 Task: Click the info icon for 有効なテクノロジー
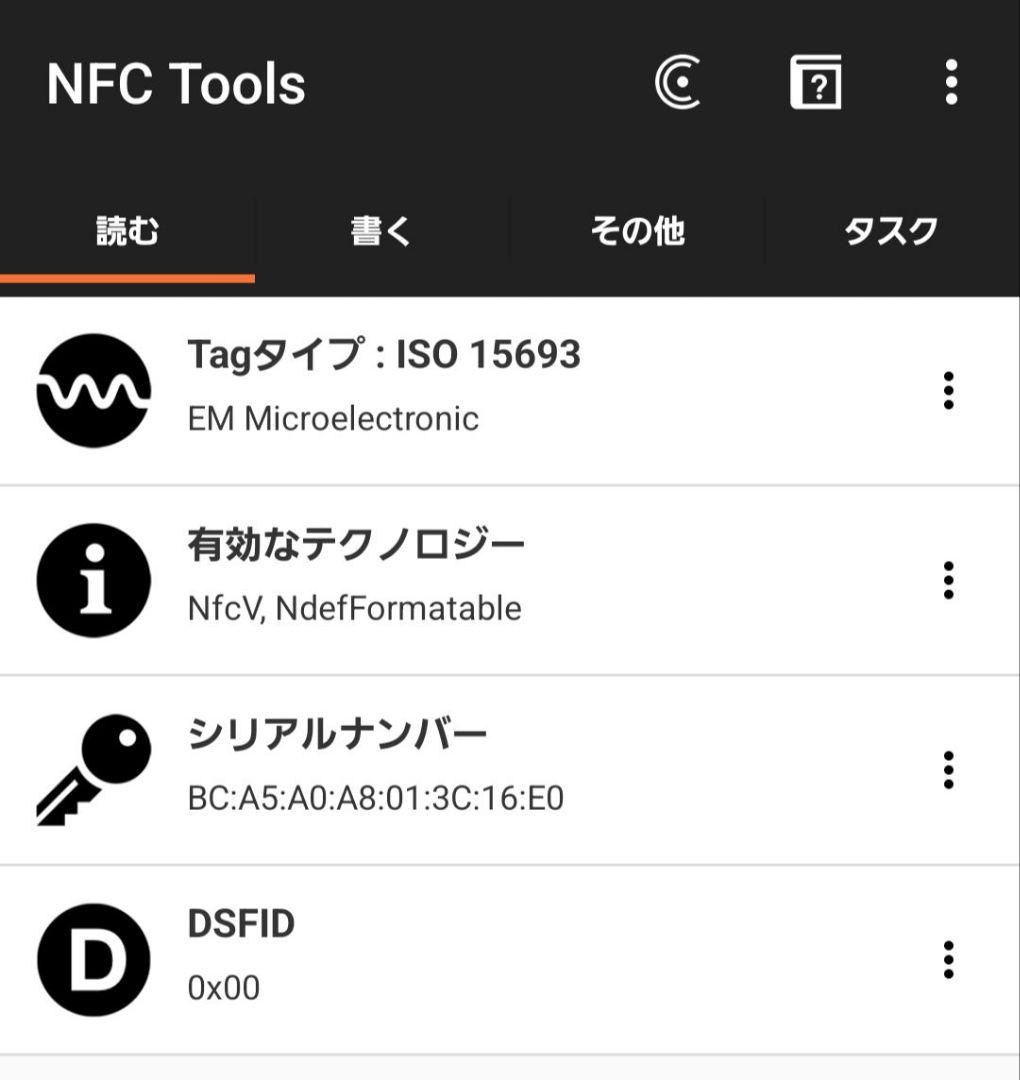click(93, 580)
